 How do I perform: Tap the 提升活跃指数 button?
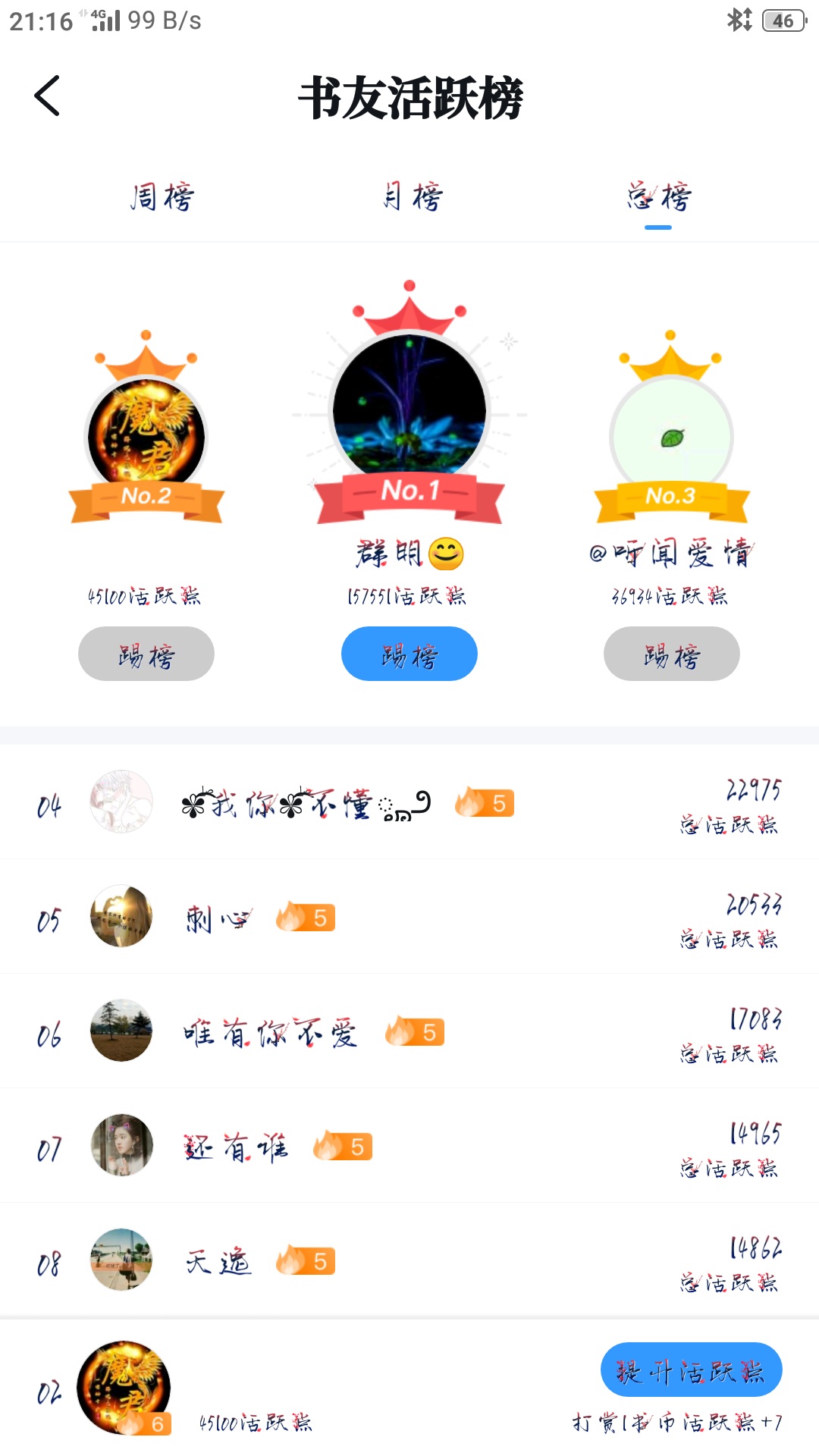click(691, 1370)
